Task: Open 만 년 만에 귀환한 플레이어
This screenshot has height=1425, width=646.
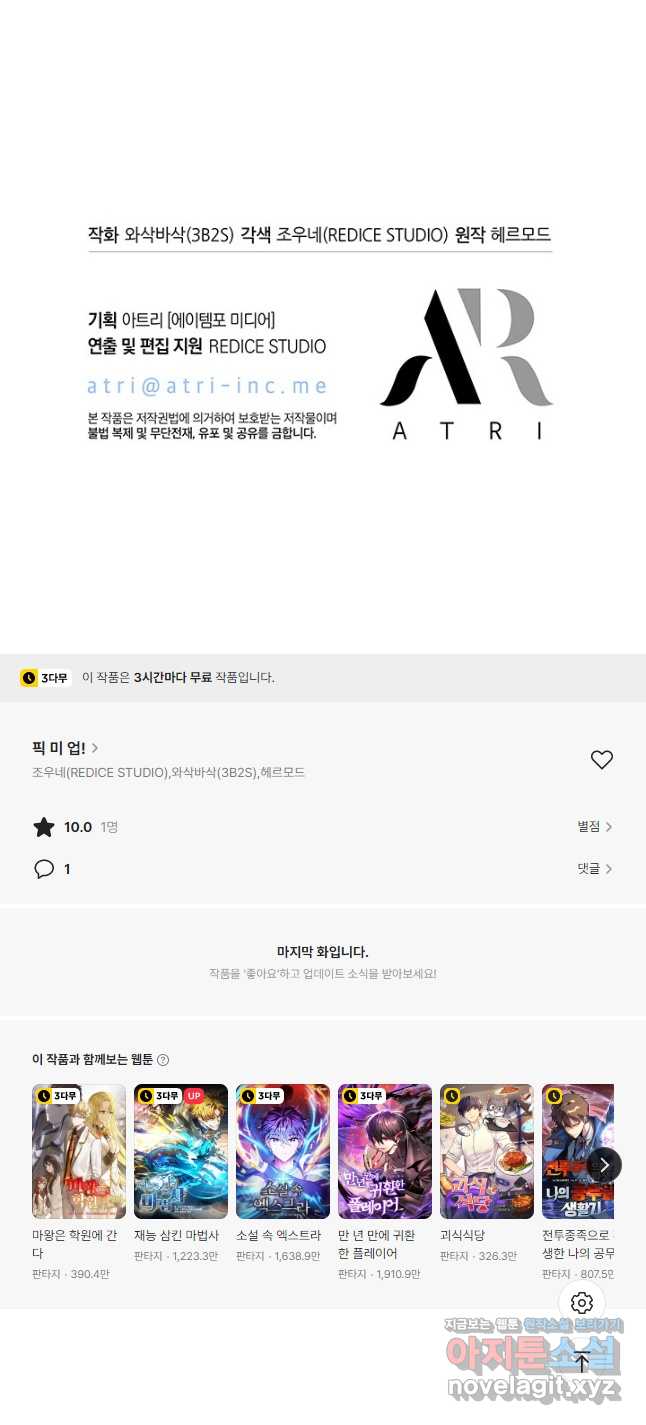Action: [x=385, y=1151]
